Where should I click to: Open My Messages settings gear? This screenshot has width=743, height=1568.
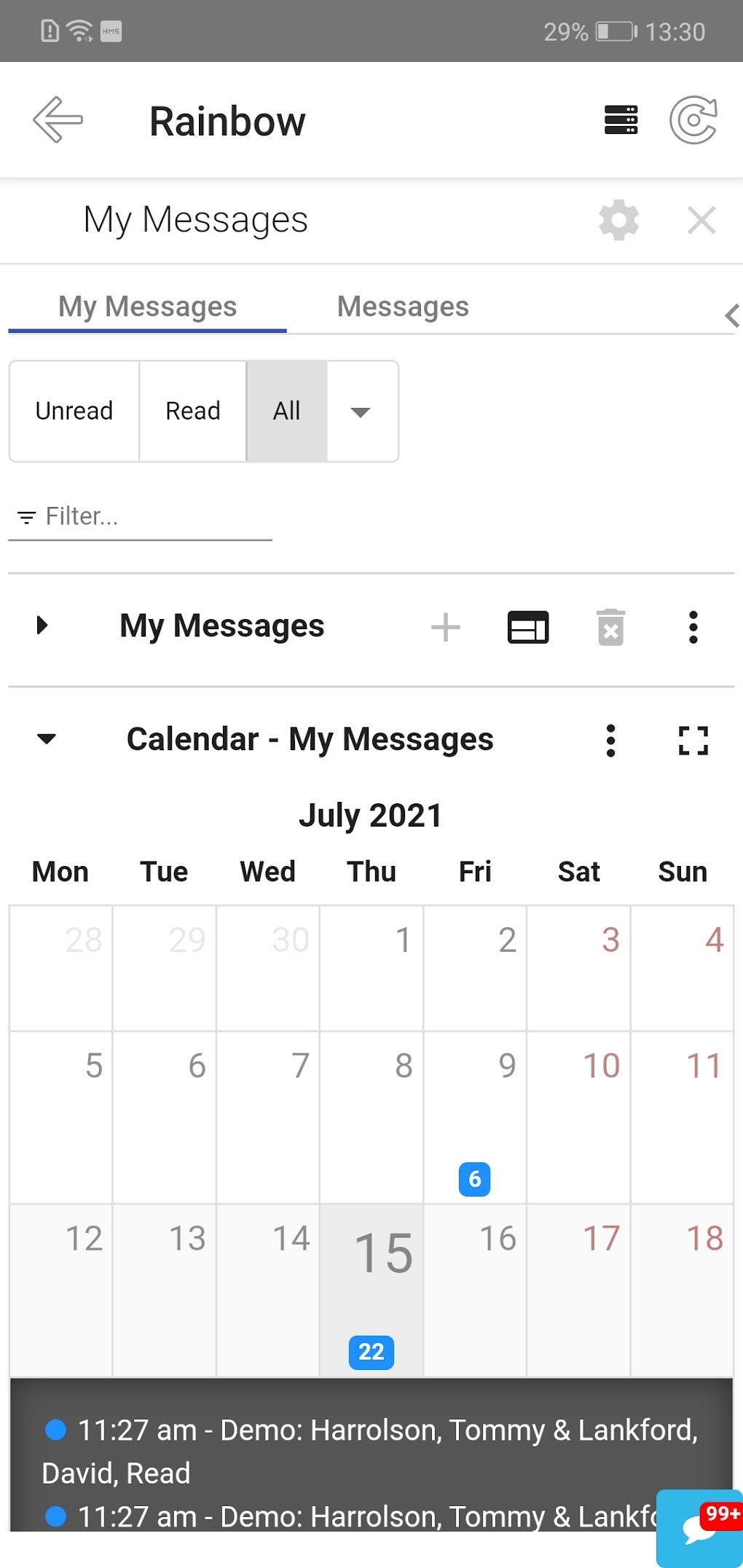click(618, 220)
